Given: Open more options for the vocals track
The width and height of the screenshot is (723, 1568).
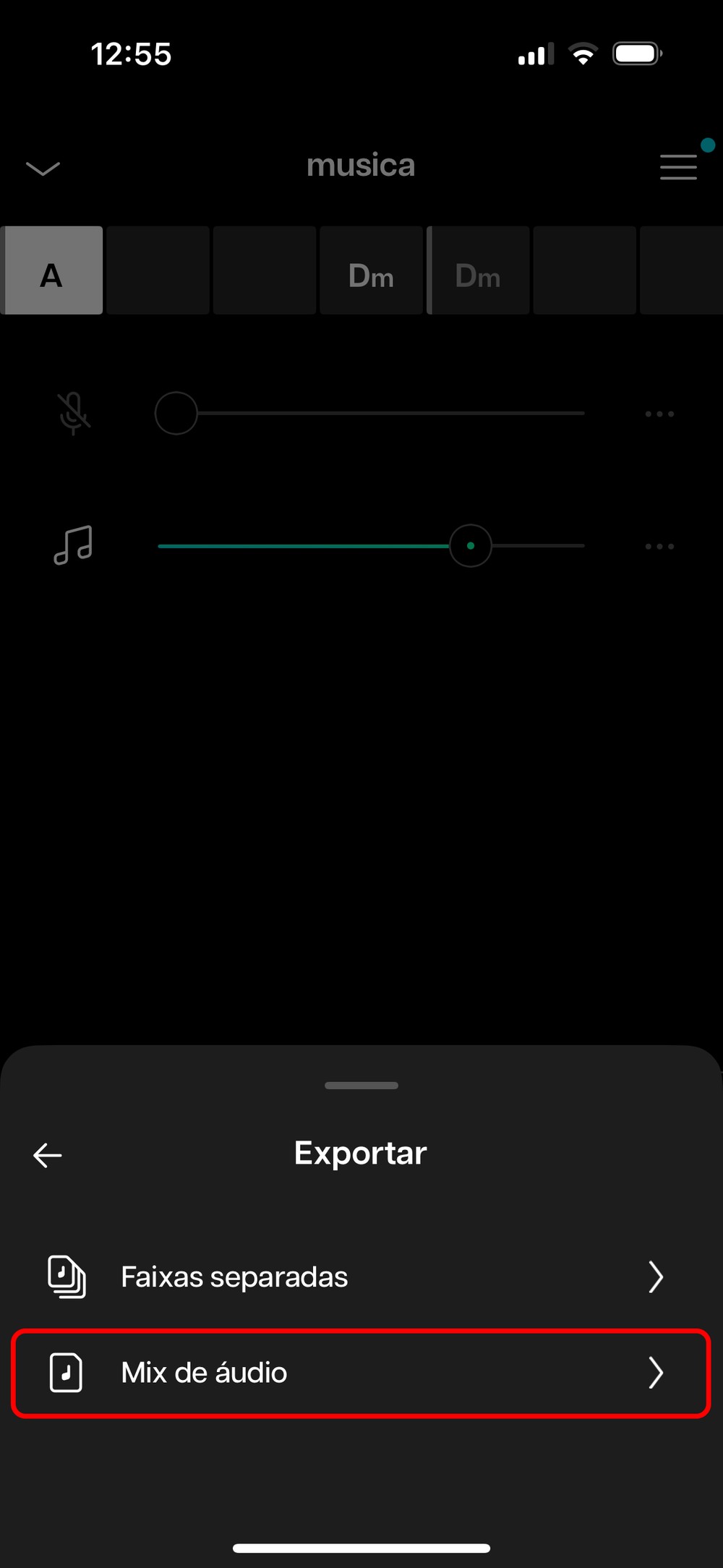Looking at the screenshot, I should [659, 414].
